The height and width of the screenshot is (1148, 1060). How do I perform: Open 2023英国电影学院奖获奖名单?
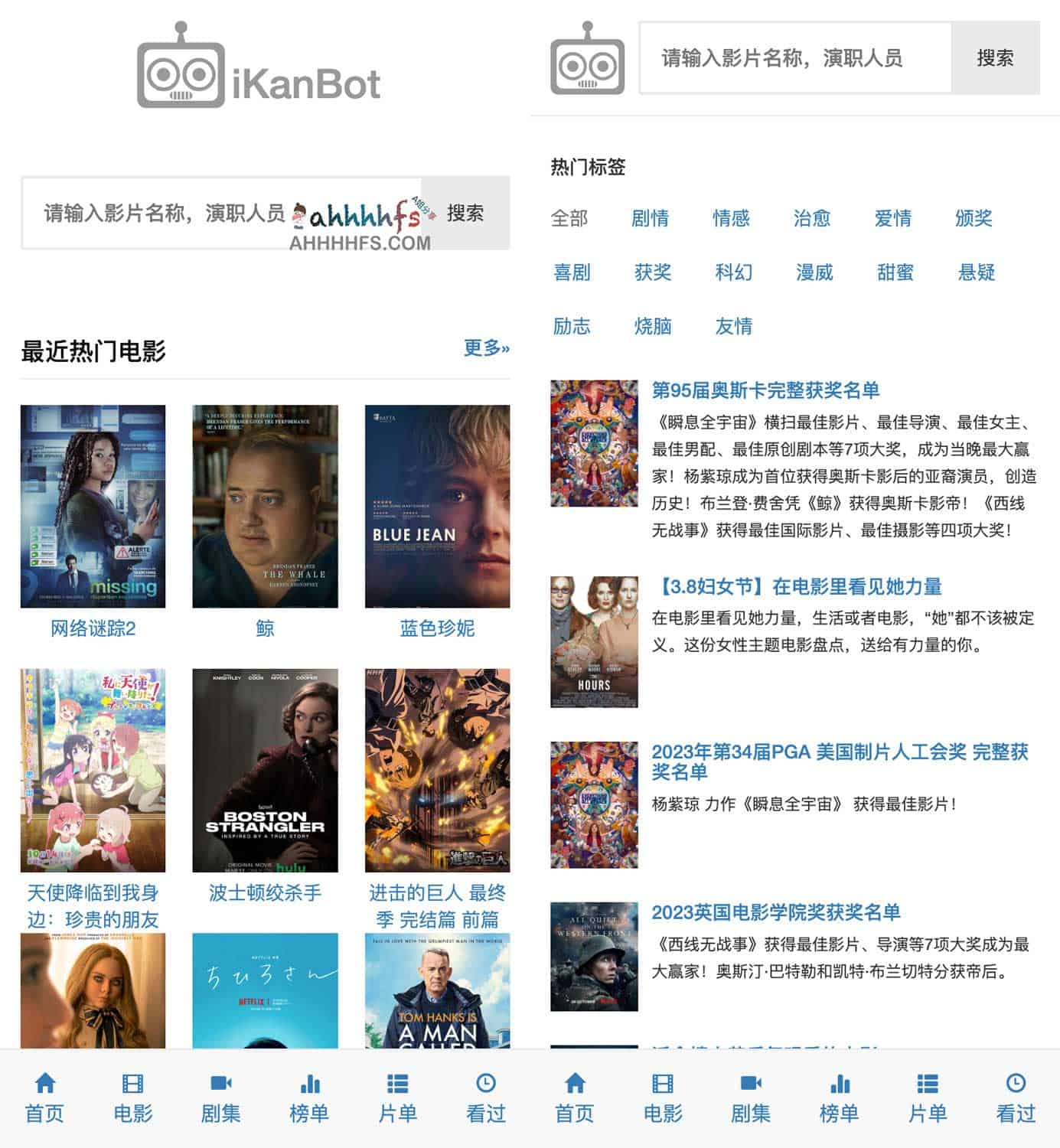coord(775,912)
